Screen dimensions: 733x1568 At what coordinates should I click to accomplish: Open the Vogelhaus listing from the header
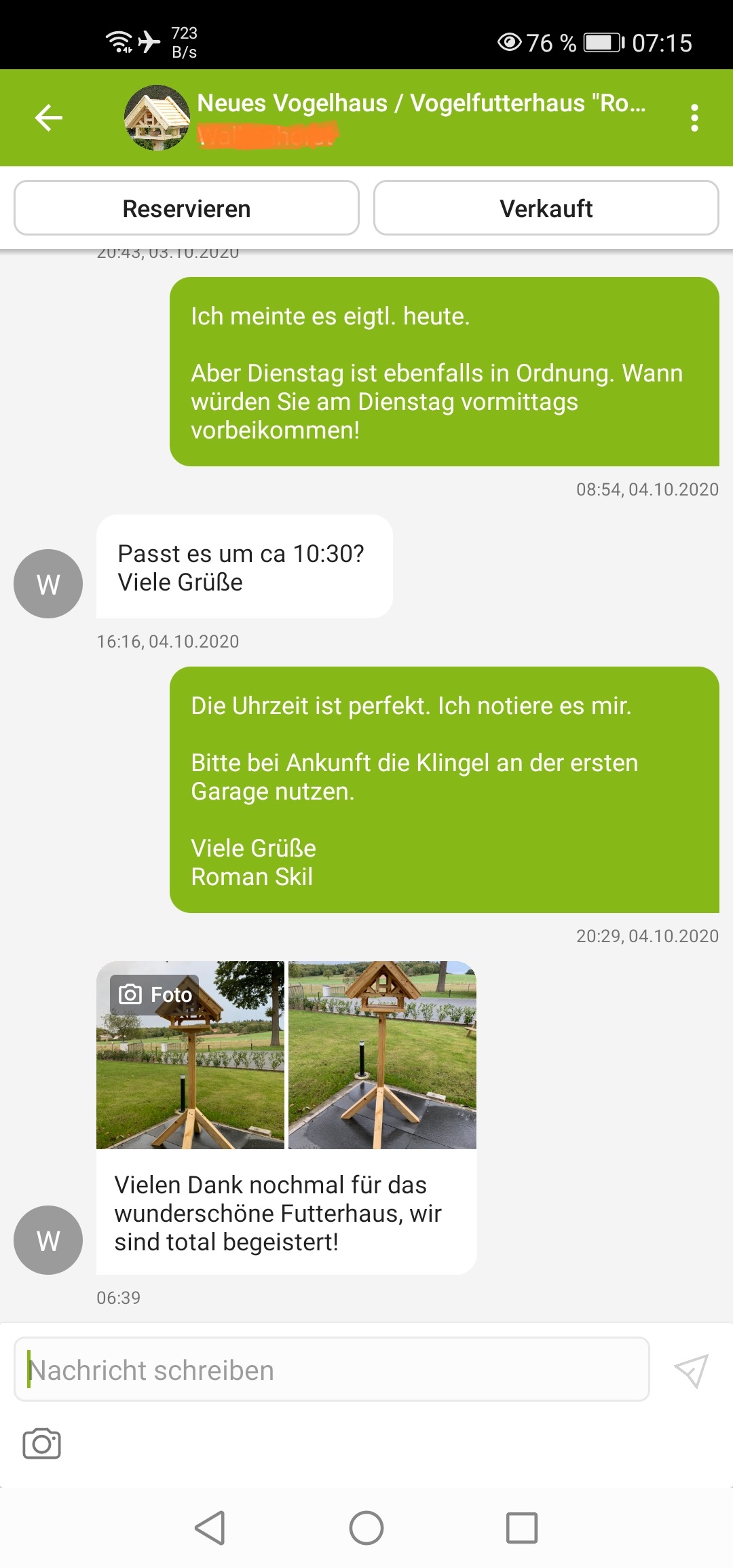[x=421, y=104]
